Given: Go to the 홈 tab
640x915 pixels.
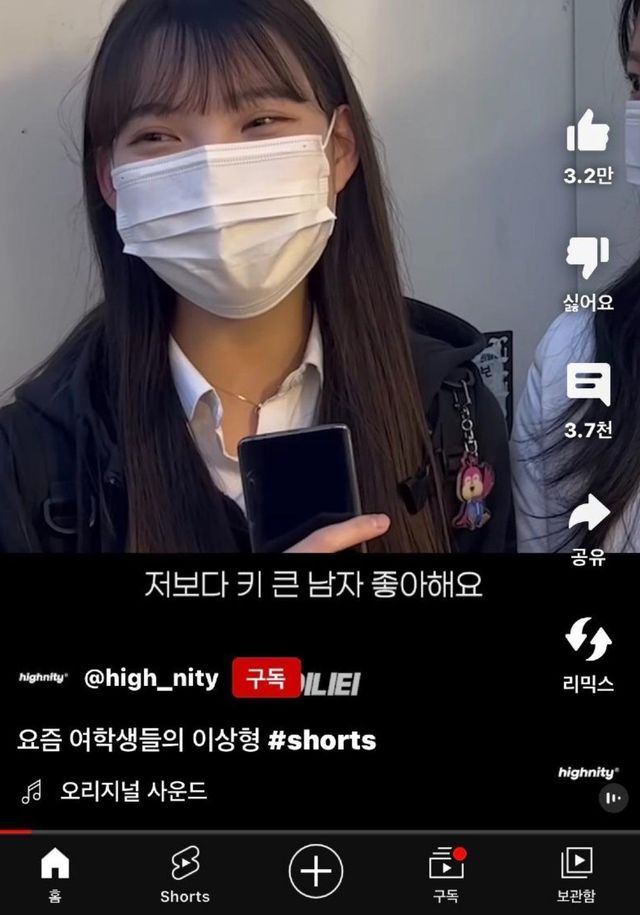Looking at the screenshot, I should (55, 872).
